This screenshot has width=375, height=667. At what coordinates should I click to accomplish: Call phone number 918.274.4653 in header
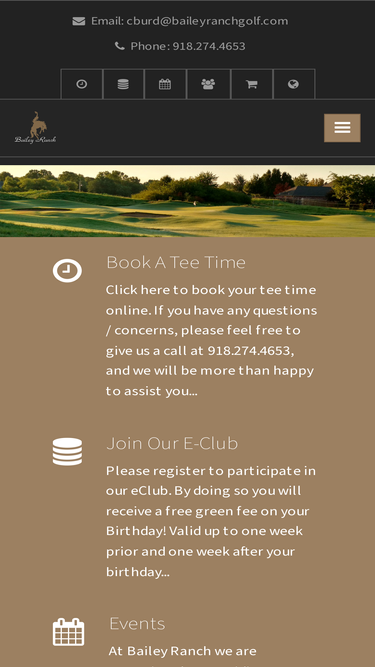209,46
